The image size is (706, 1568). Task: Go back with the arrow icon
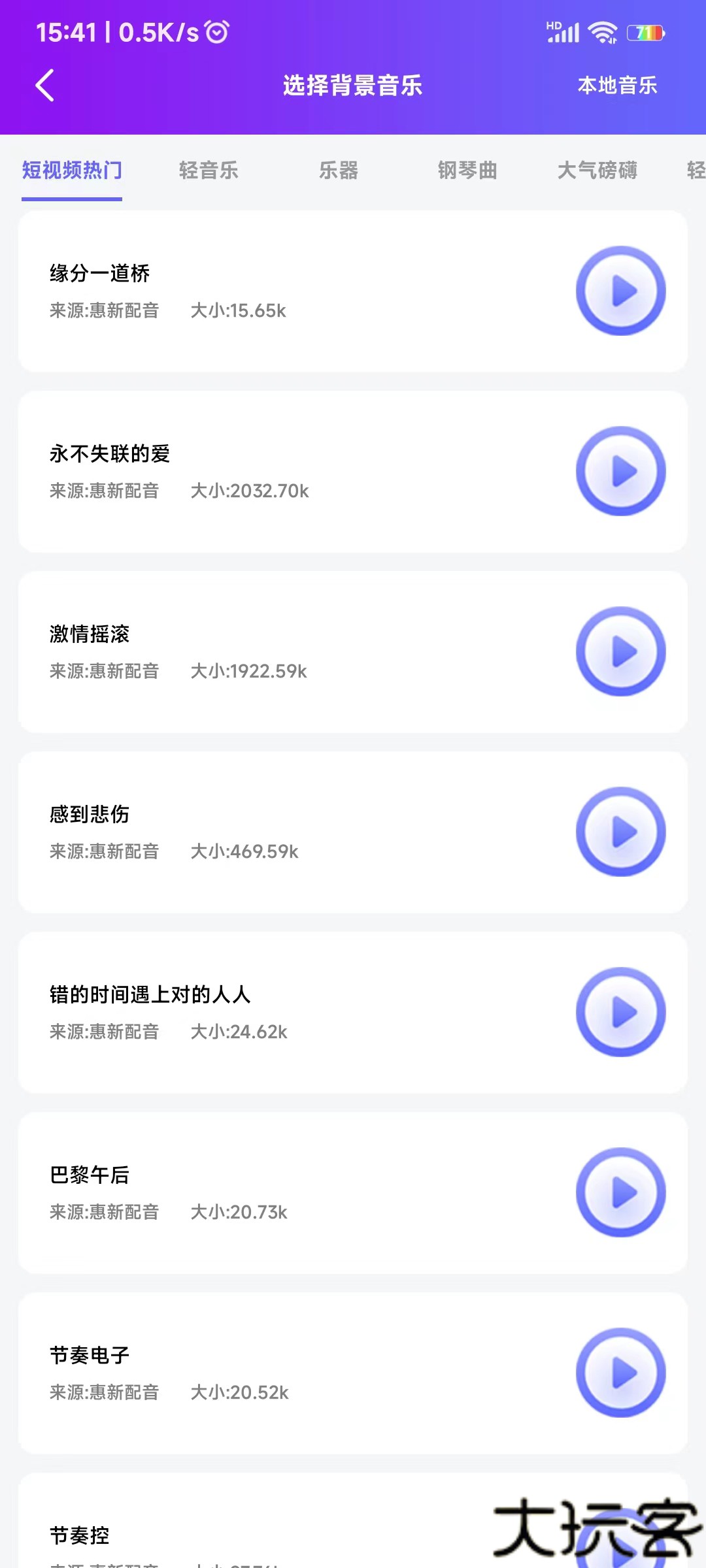tap(44, 85)
